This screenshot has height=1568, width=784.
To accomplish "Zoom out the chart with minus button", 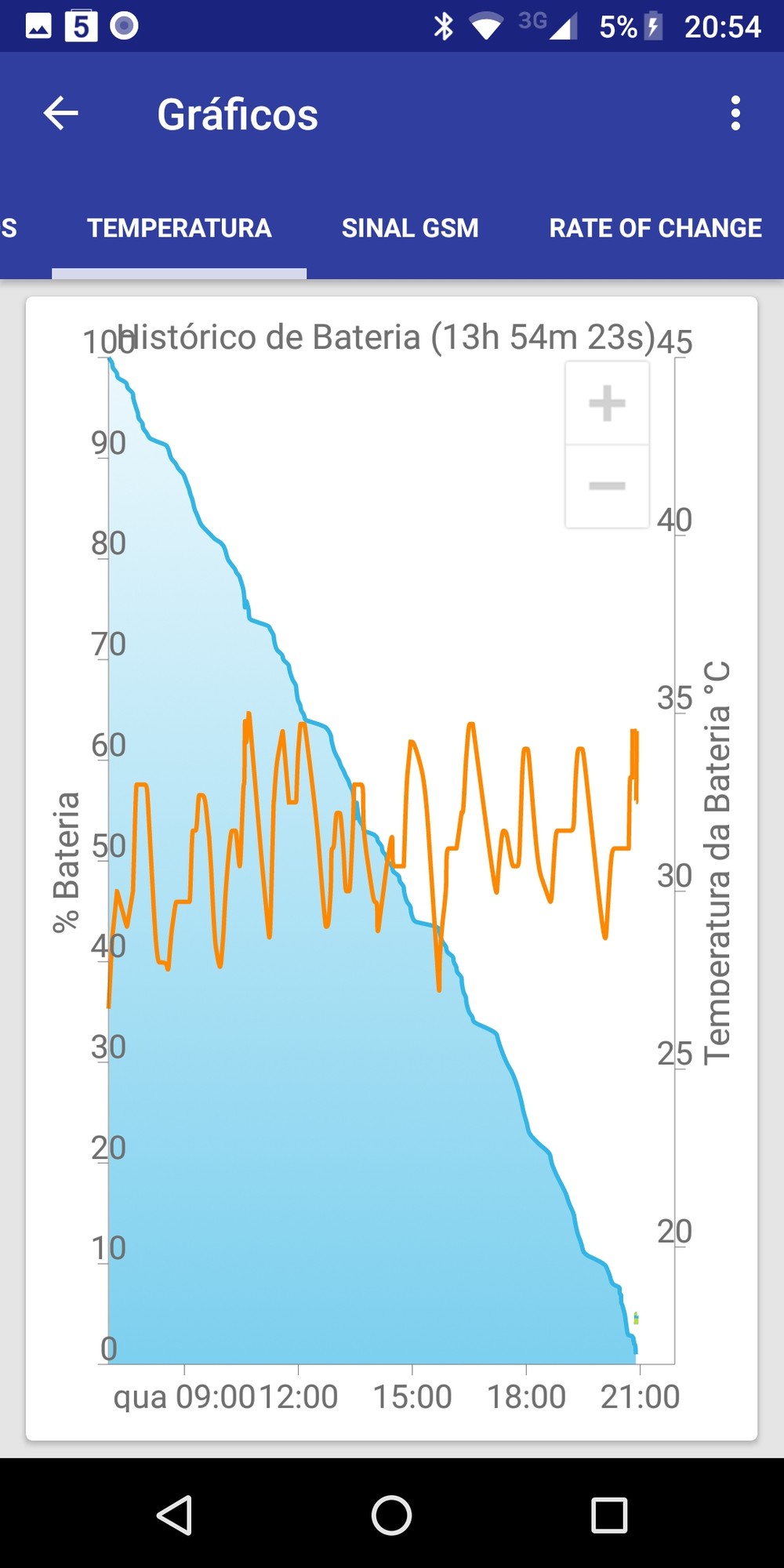I will (x=607, y=486).
